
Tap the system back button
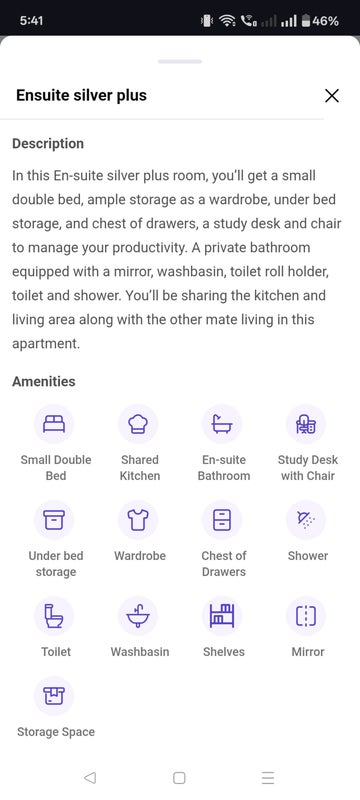point(90,778)
